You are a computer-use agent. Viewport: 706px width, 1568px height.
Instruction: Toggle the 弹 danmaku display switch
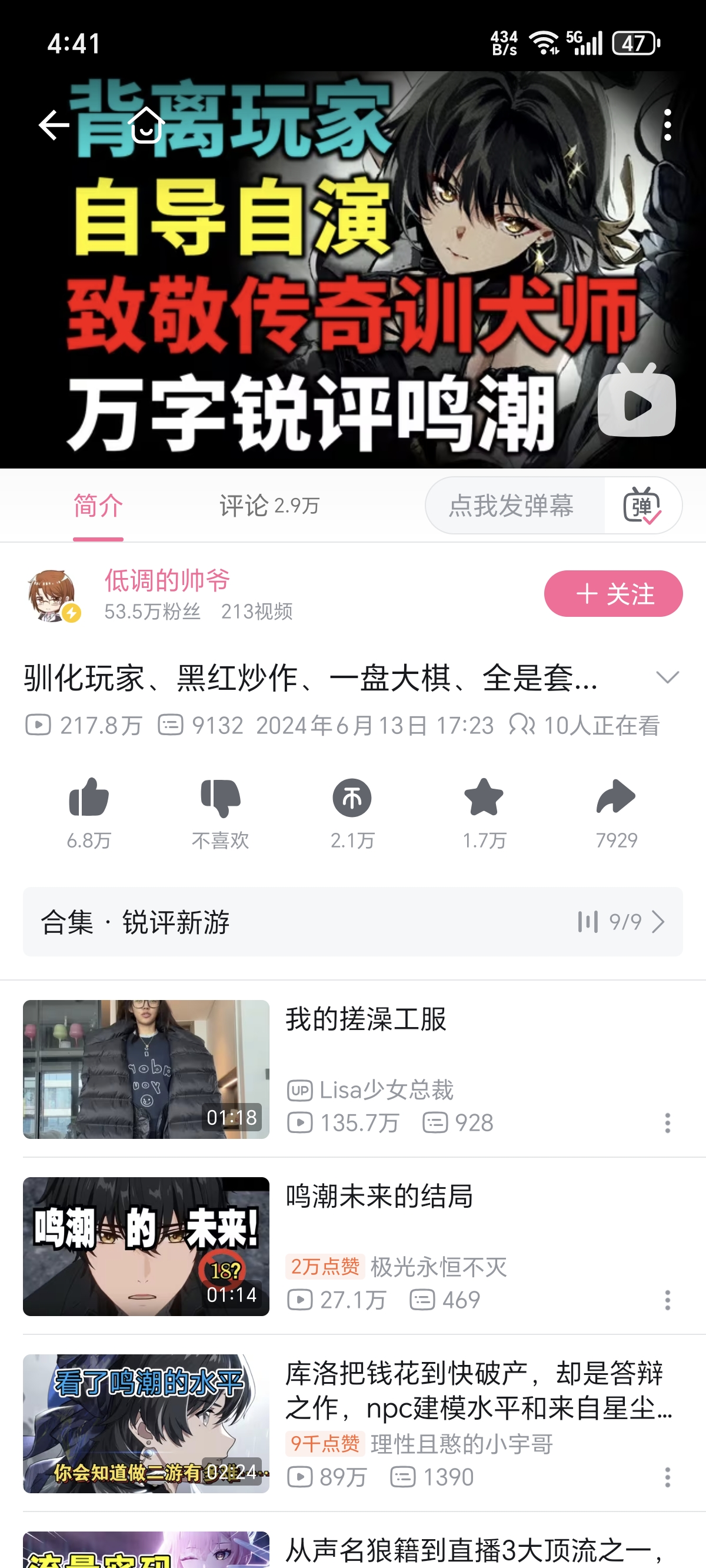[x=642, y=505]
